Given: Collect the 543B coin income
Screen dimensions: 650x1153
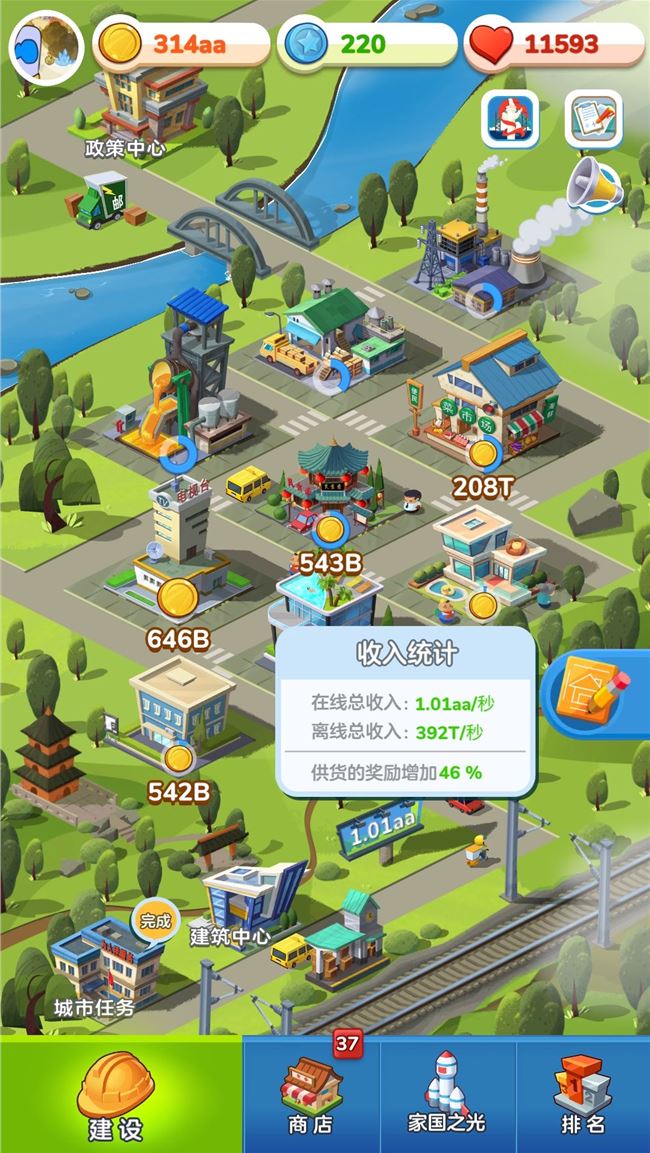Looking at the screenshot, I should (x=329, y=530).
